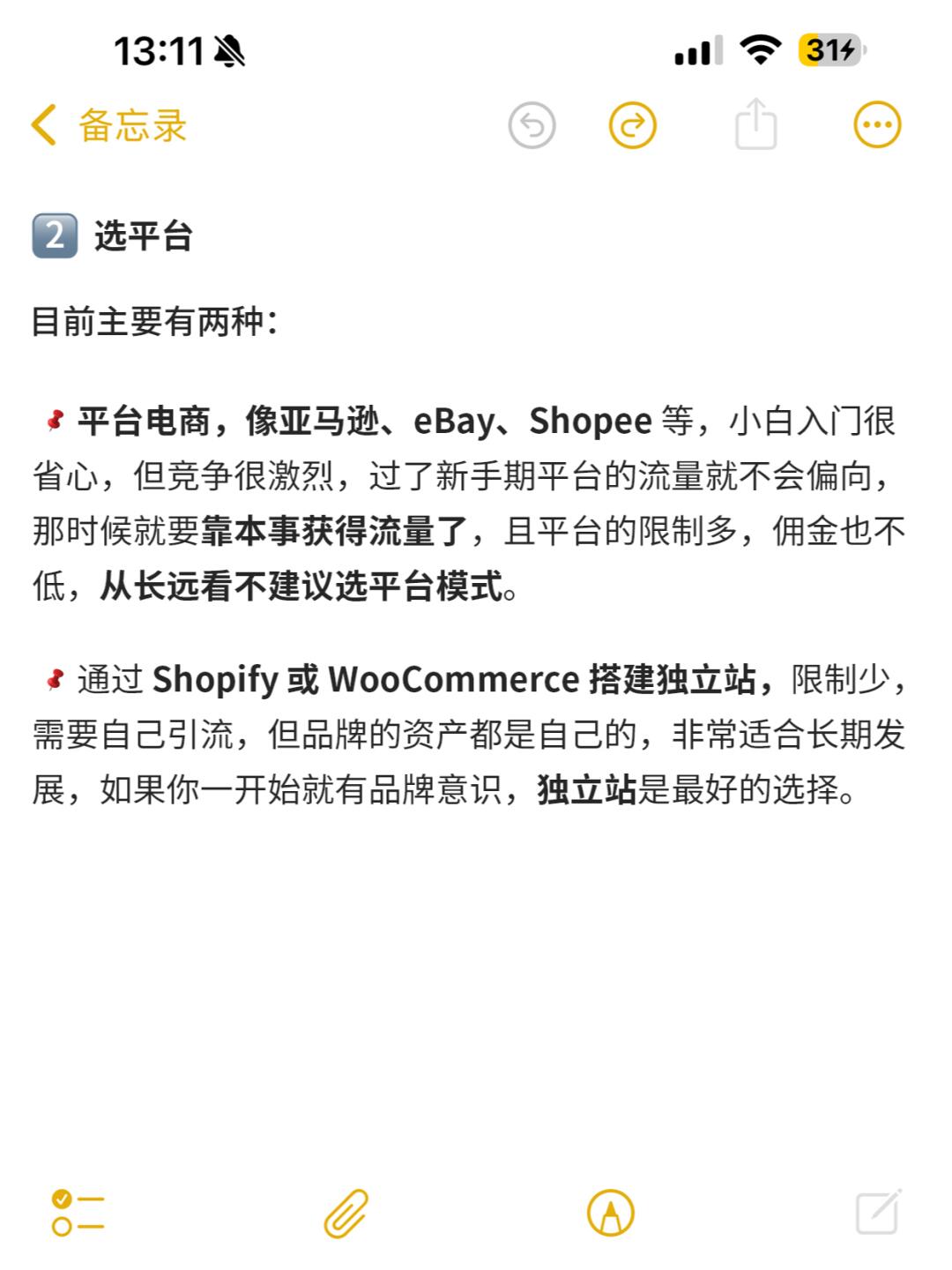This screenshot has width=952, height=1270.
Task: Undo the last edit
Action: point(532,125)
